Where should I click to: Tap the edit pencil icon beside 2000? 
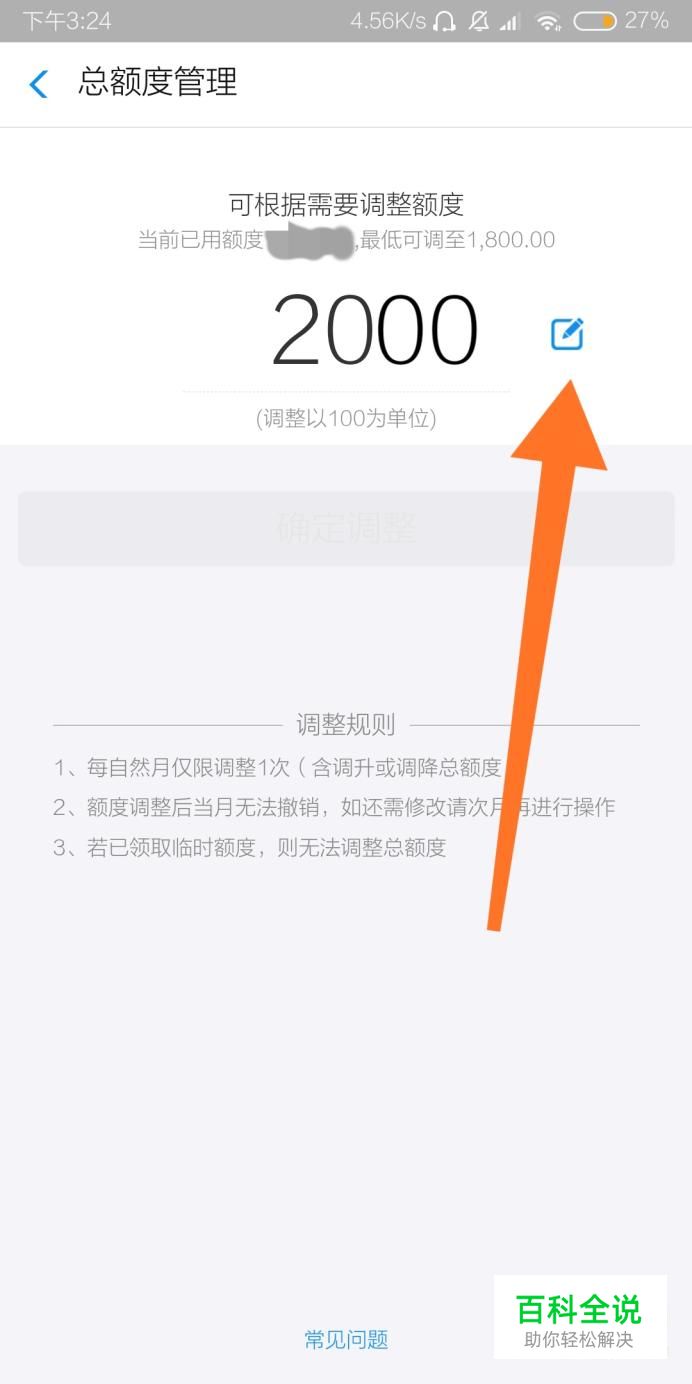[567, 334]
